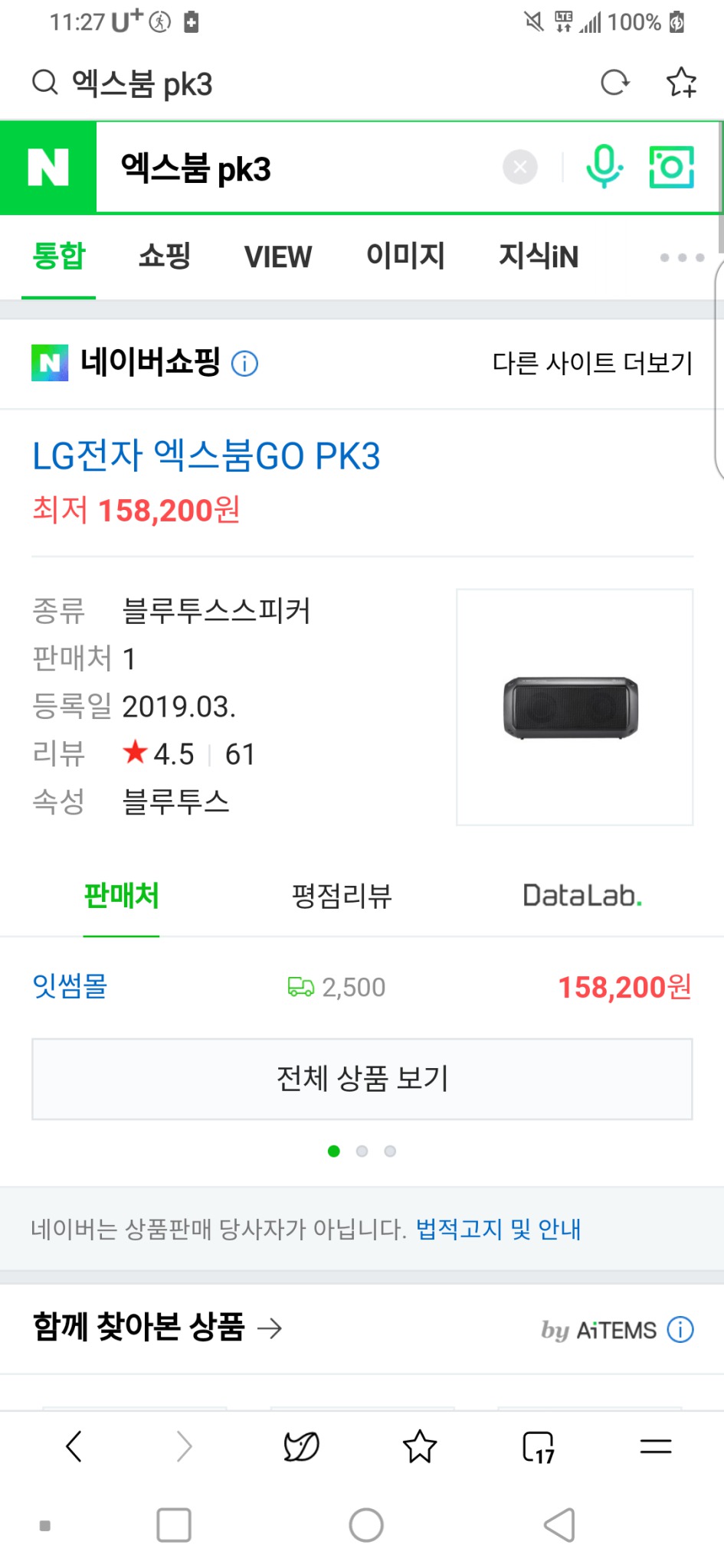Select the second pagination dot

pyautogui.click(x=362, y=1151)
